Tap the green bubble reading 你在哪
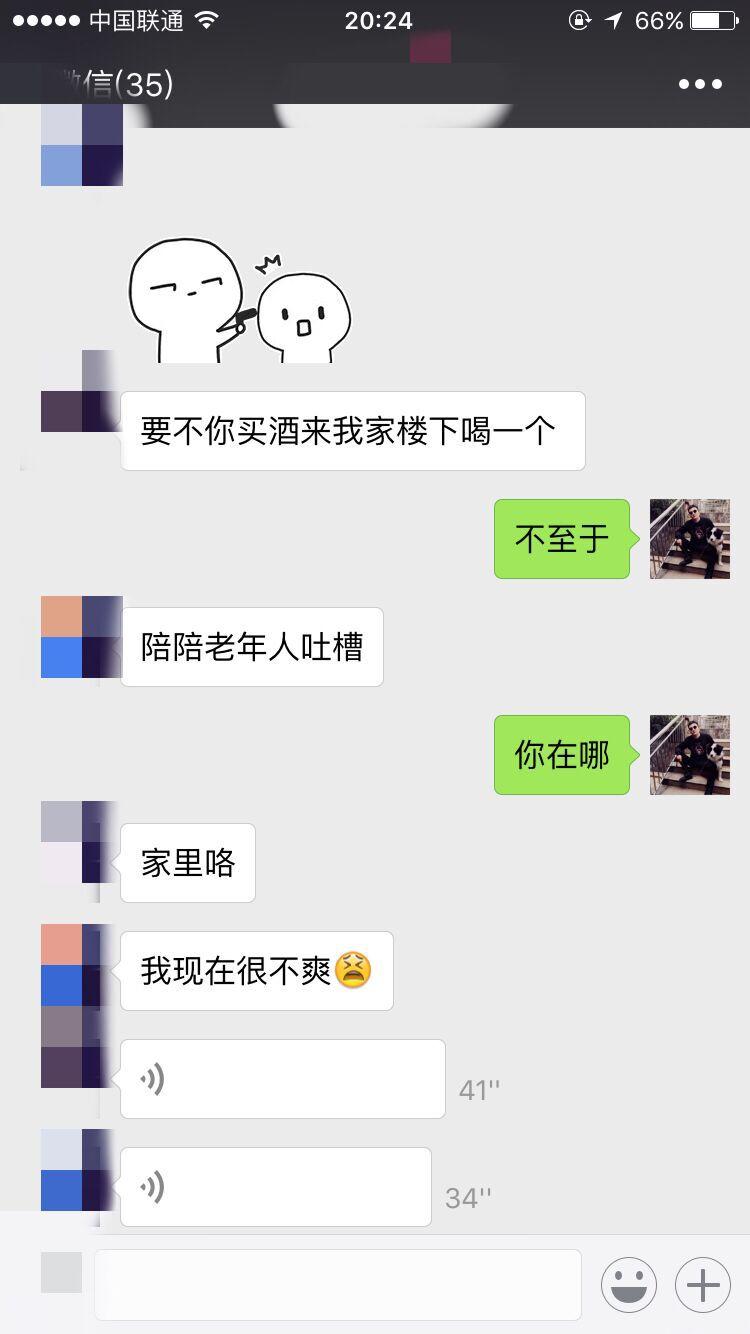Image resolution: width=750 pixels, height=1334 pixels. [x=561, y=755]
